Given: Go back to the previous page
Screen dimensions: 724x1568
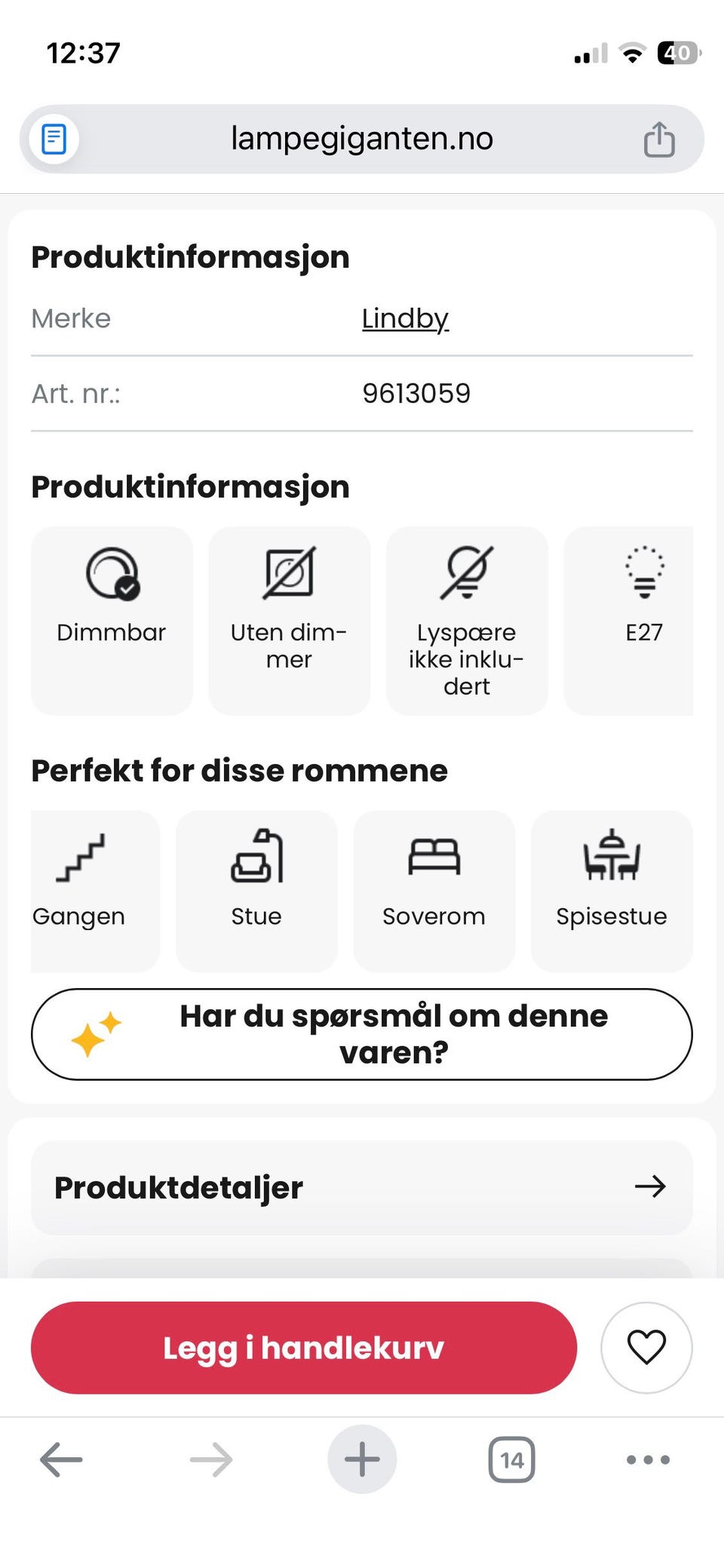Looking at the screenshot, I should point(61,1459).
